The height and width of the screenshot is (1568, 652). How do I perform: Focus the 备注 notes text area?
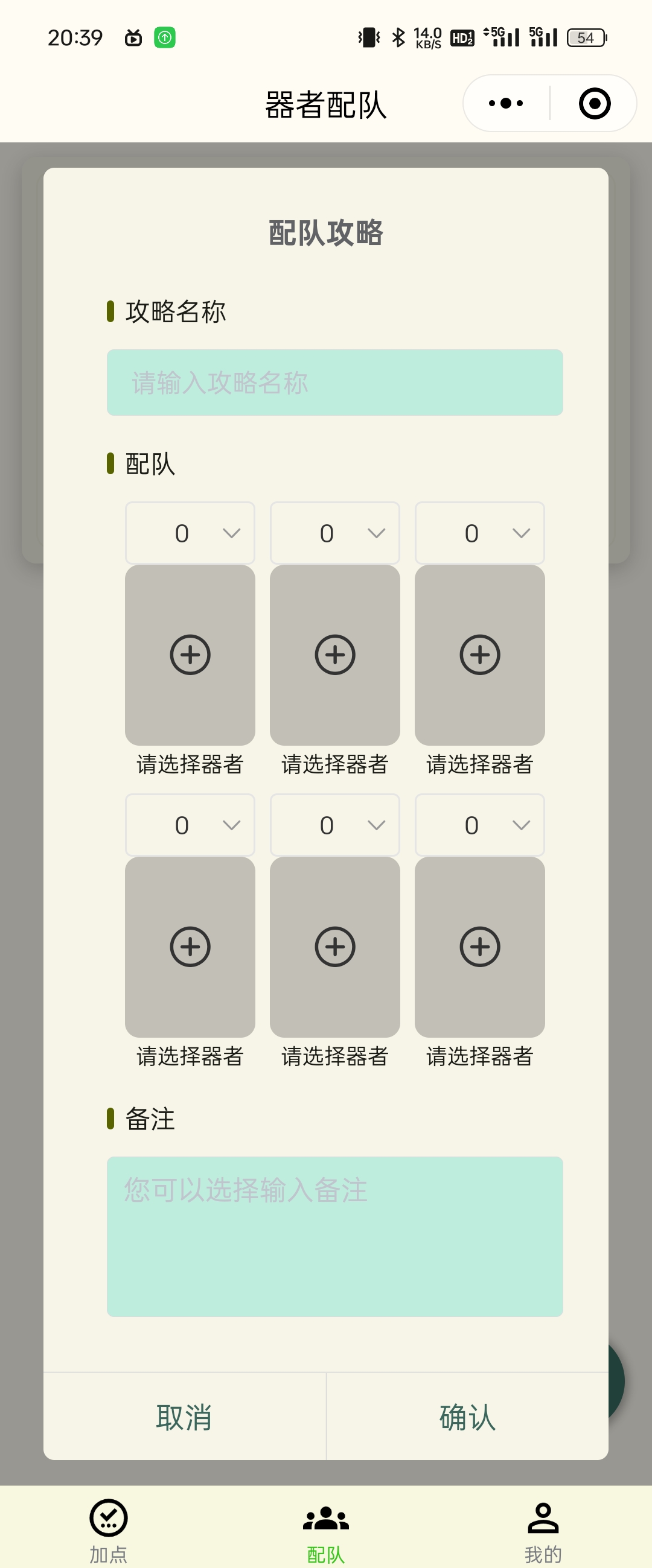(334, 1236)
